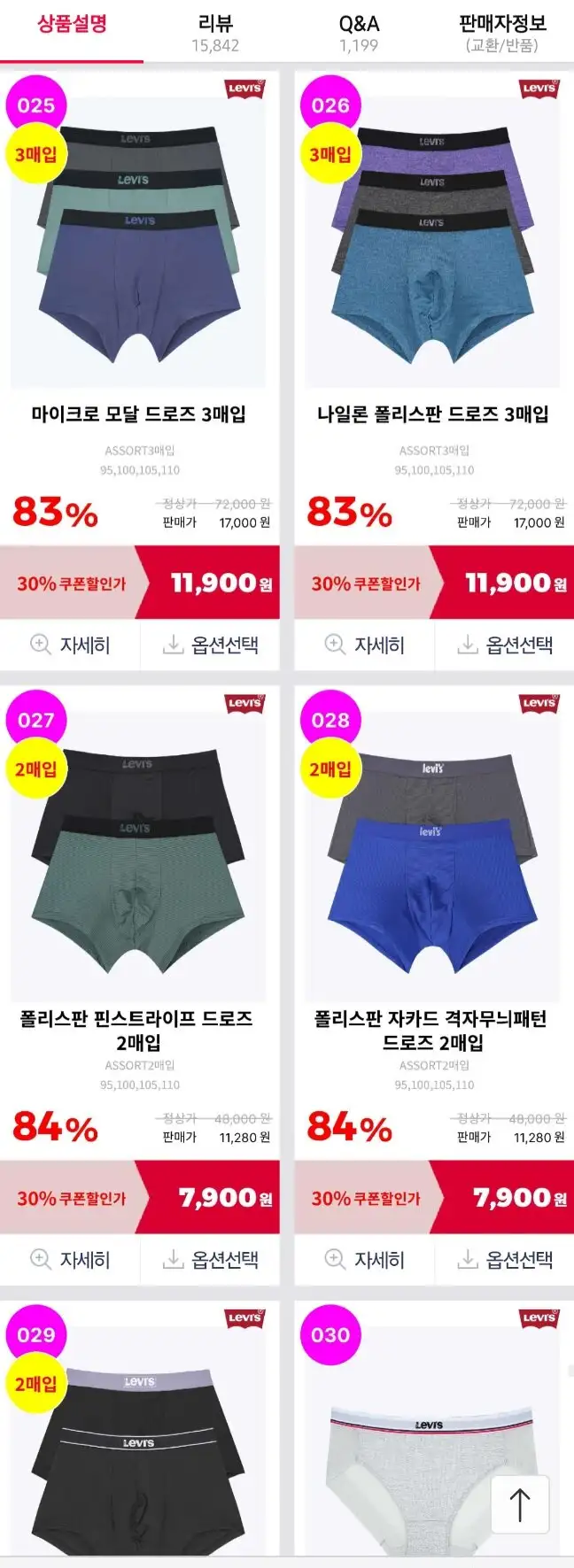View details (자세히) of 나일론 폴리스판 드로즈 3매입

(x=364, y=645)
